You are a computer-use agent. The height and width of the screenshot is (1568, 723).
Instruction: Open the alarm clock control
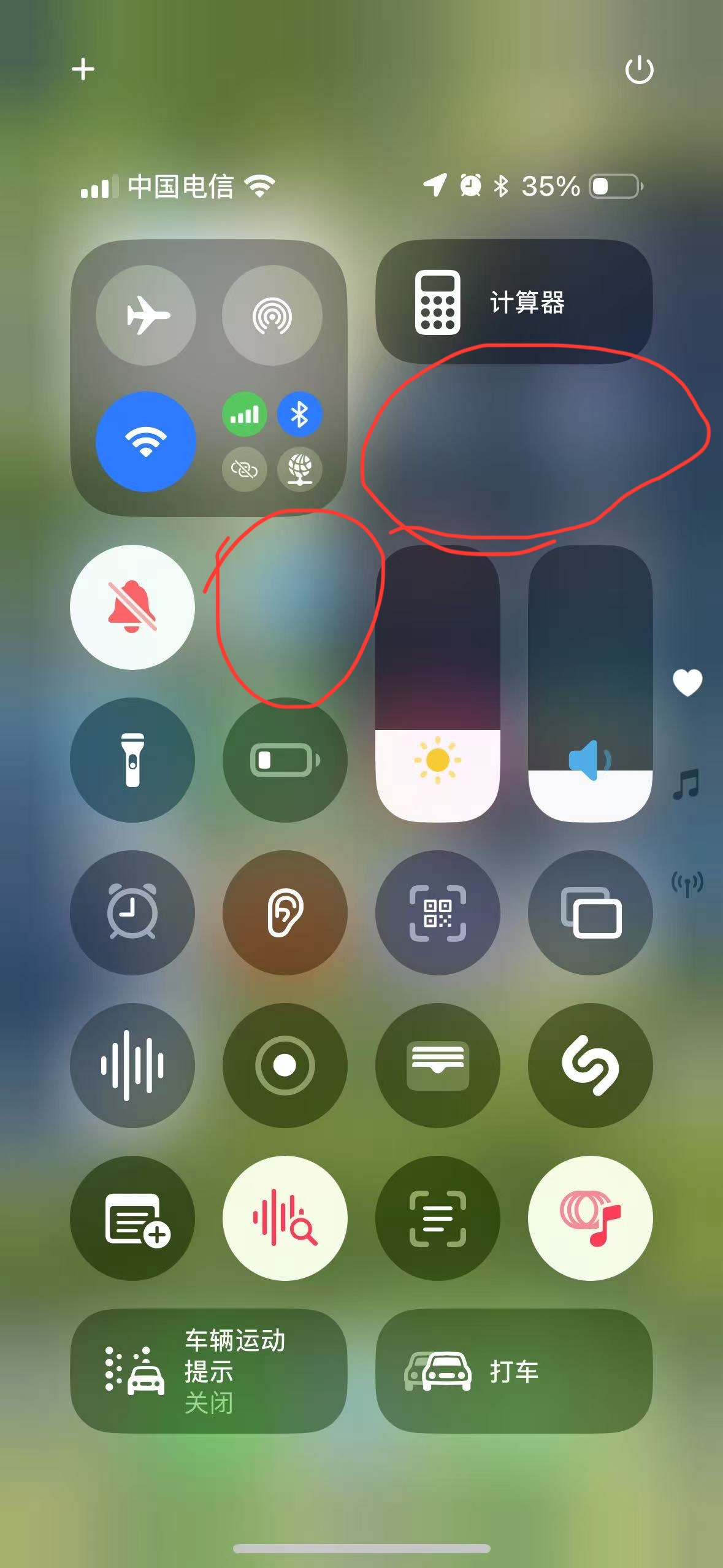click(132, 912)
